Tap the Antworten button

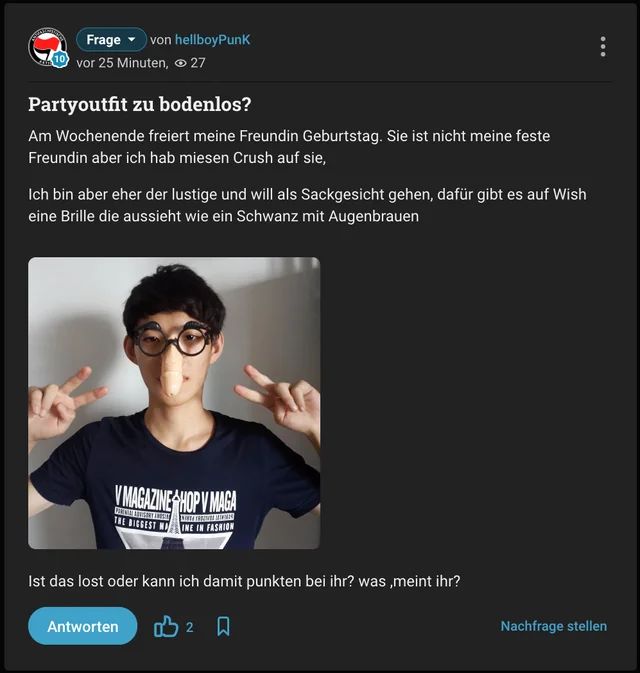coord(83,627)
